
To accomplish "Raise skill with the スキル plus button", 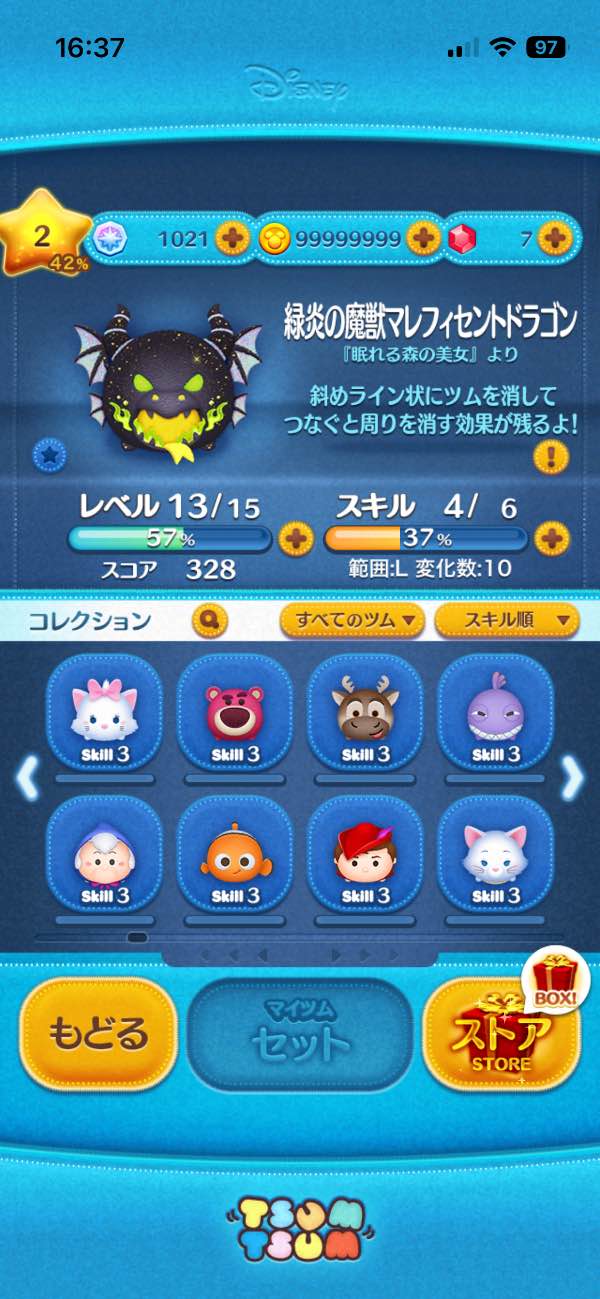I will point(551,540).
